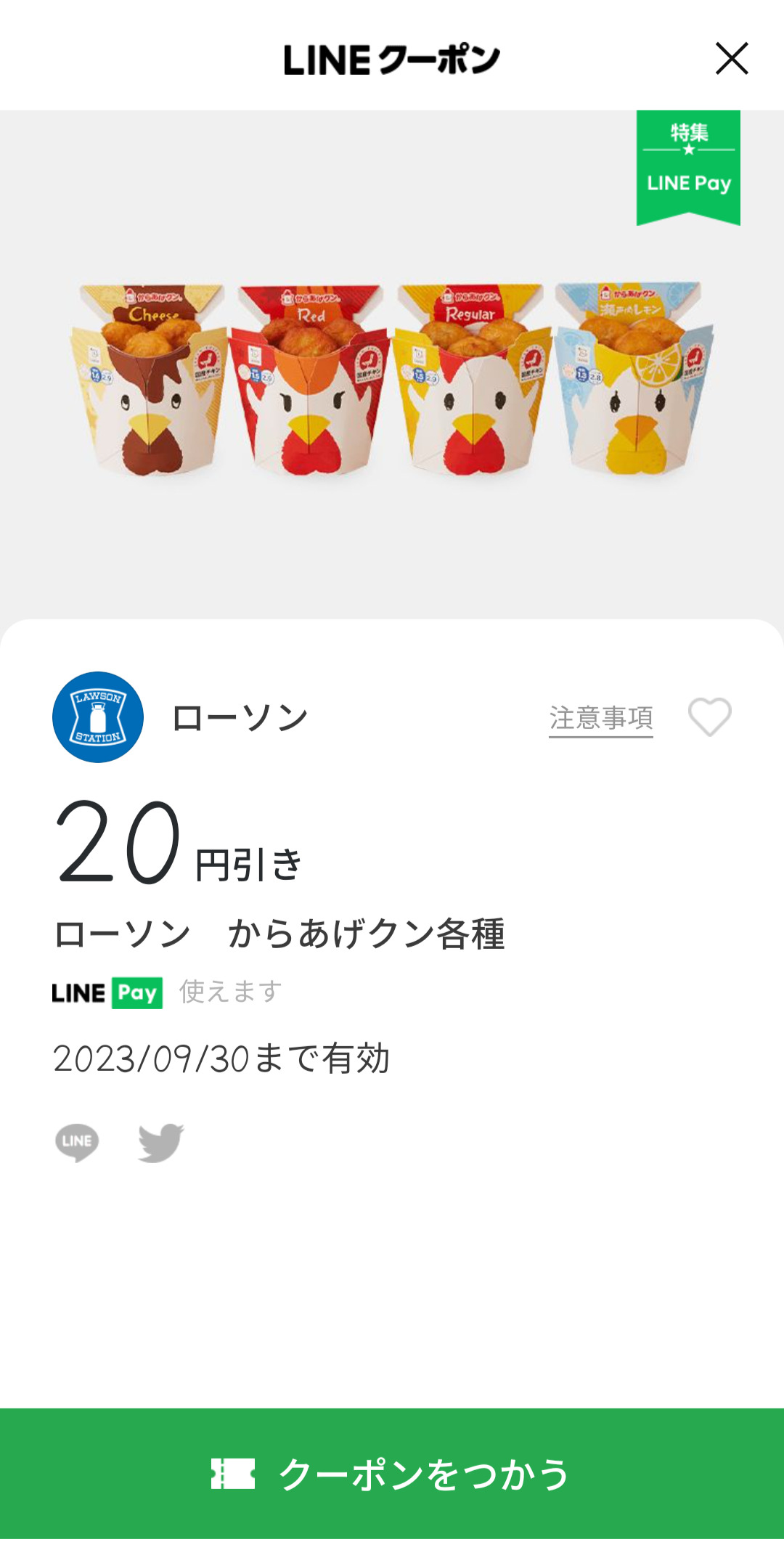Share the coupon via LINE
Screen dimensions: 784x1542
[x=77, y=1142]
